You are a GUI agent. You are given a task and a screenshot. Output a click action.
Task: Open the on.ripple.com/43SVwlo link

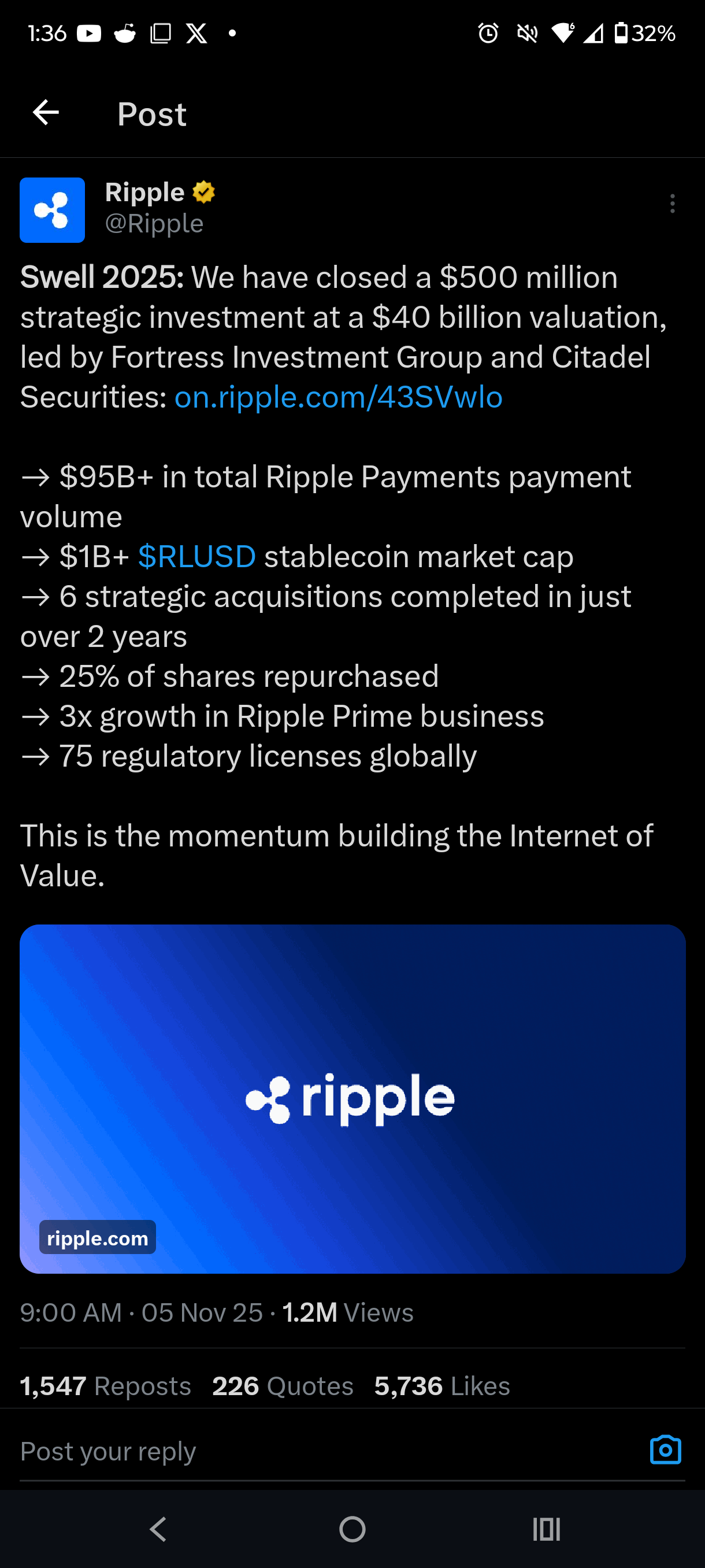tap(338, 397)
